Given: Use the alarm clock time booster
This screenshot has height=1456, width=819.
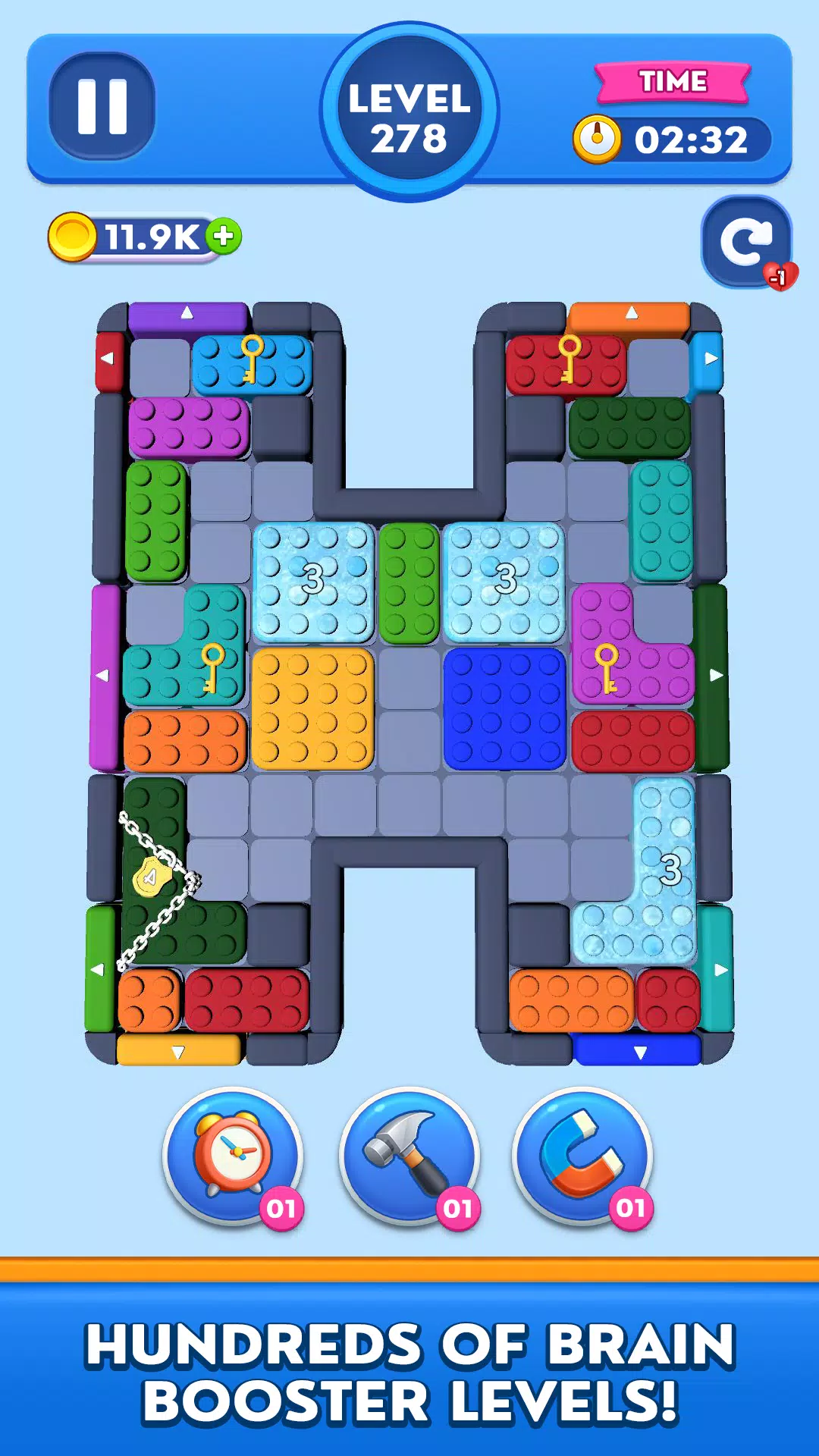Looking at the screenshot, I should point(233,1156).
